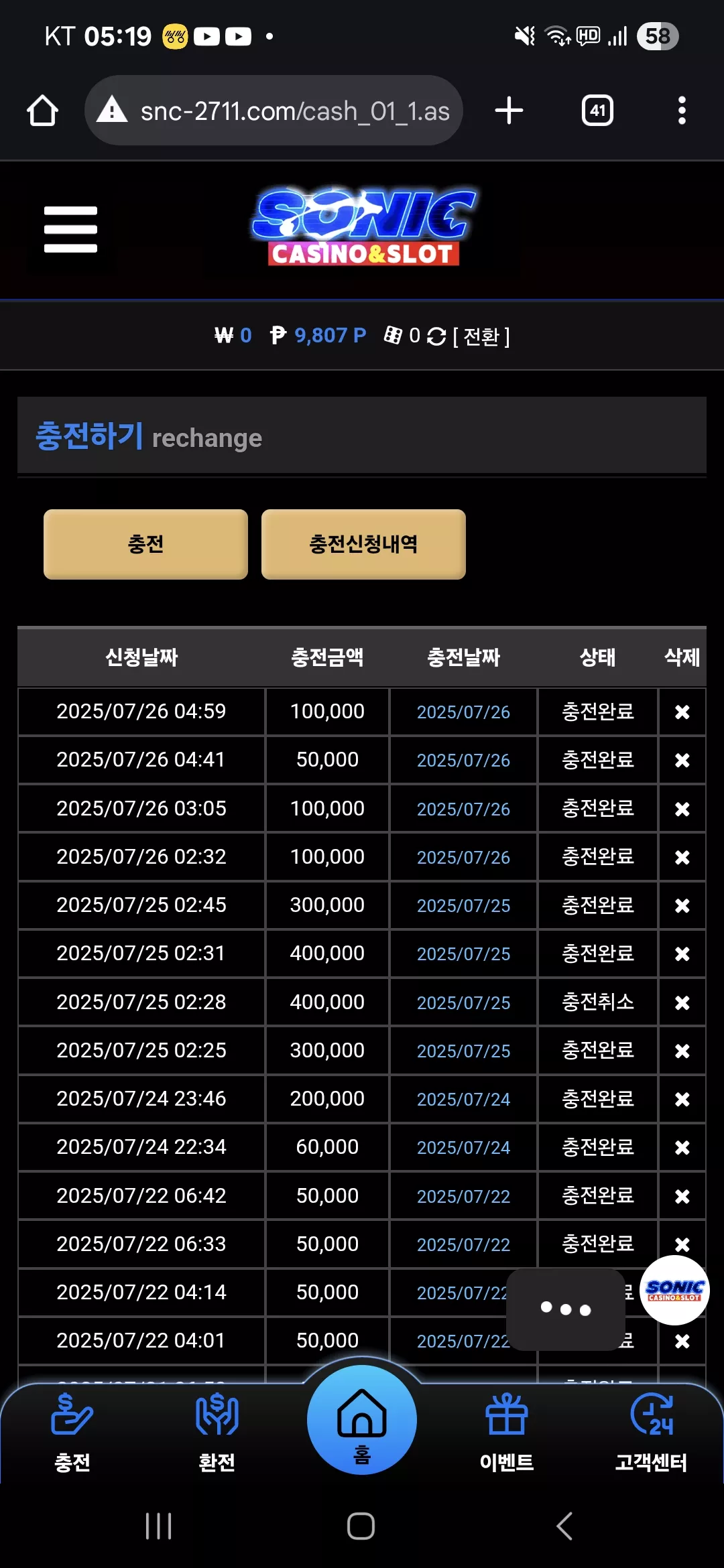Delete the 2025/07/25 02:28 cancelled recharge
The height and width of the screenshot is (1568, 724).
click(x=682, y=1002)
